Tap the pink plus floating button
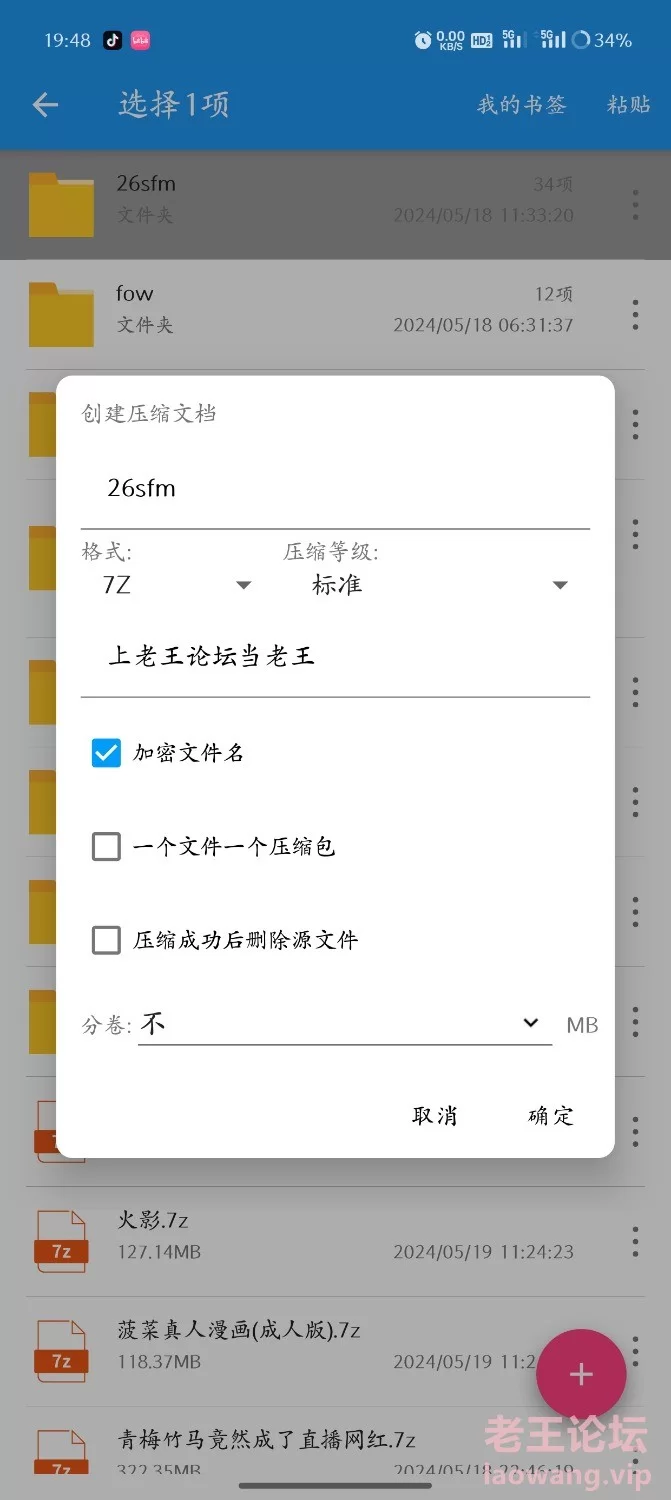This screenshot has height=1500, width=671. (x=581, y=1375)
